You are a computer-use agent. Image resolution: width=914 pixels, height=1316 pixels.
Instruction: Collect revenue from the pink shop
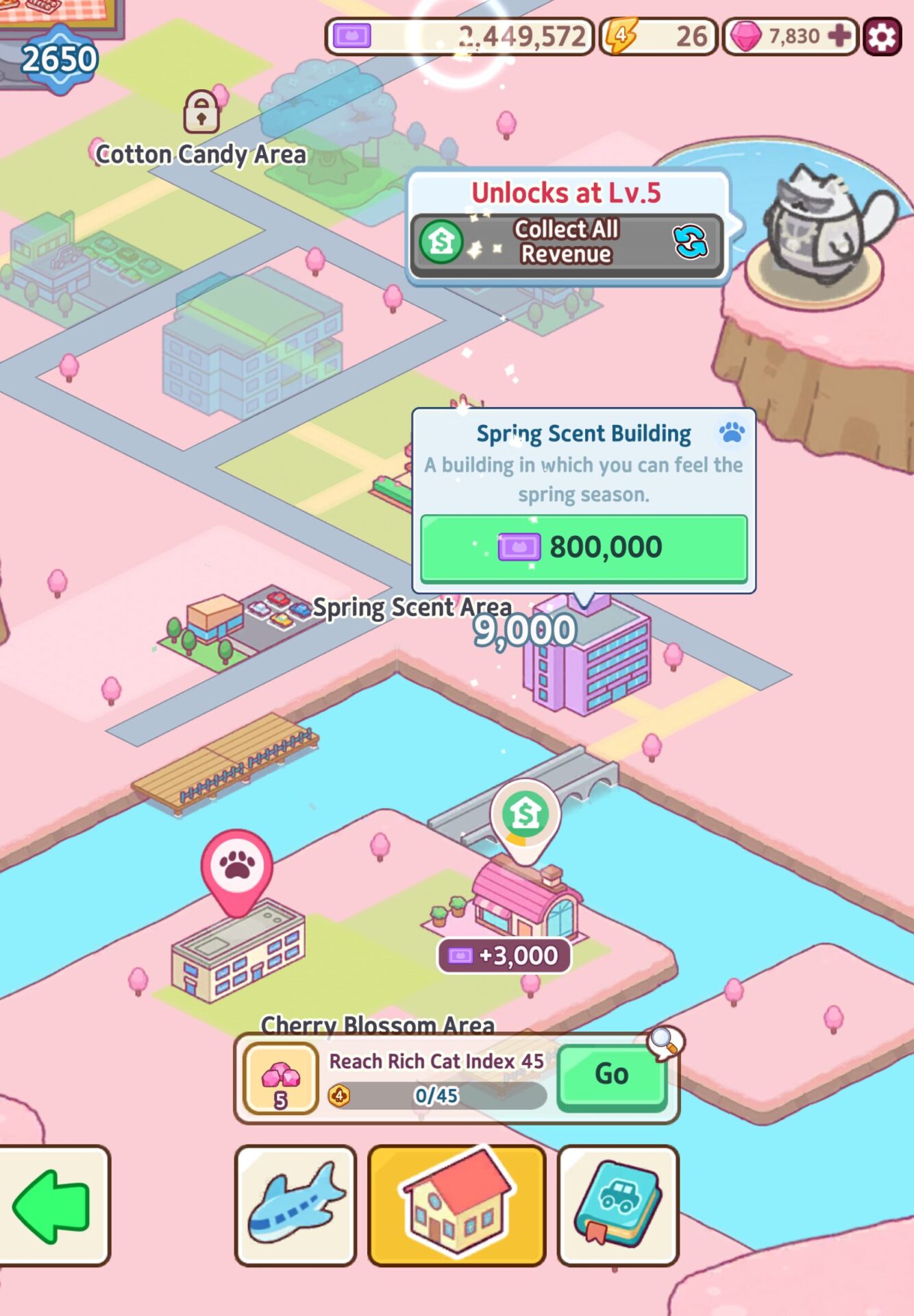click(x=526, y=816)
